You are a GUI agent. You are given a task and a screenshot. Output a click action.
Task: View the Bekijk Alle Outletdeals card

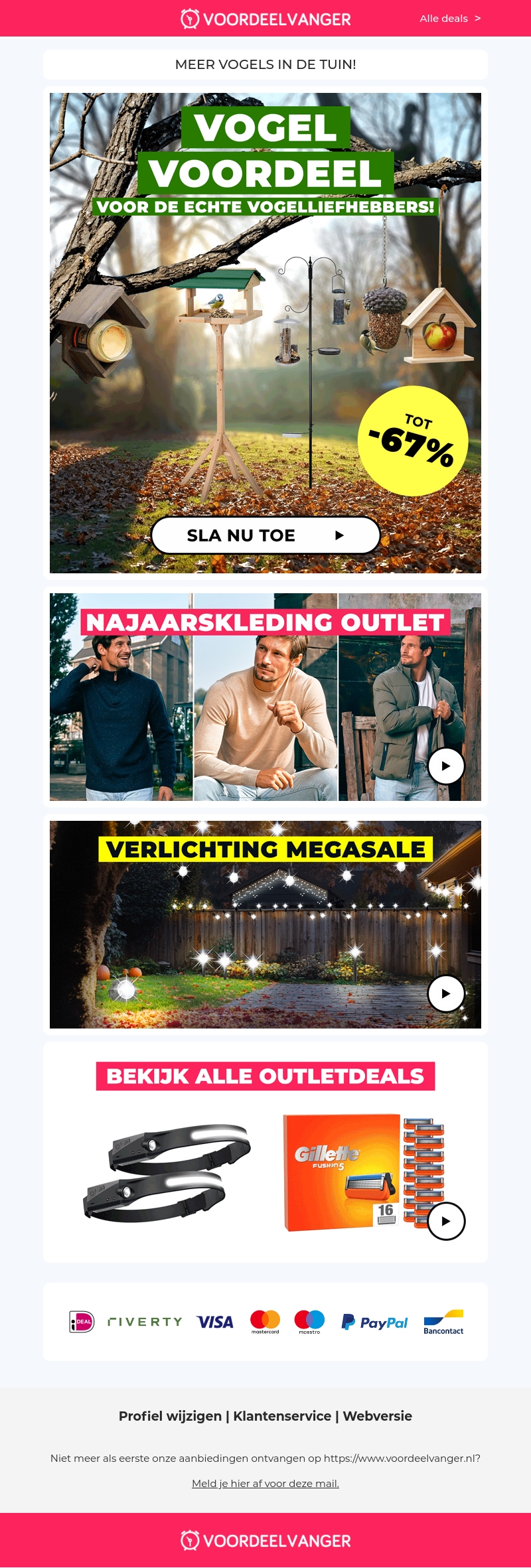265,1152
